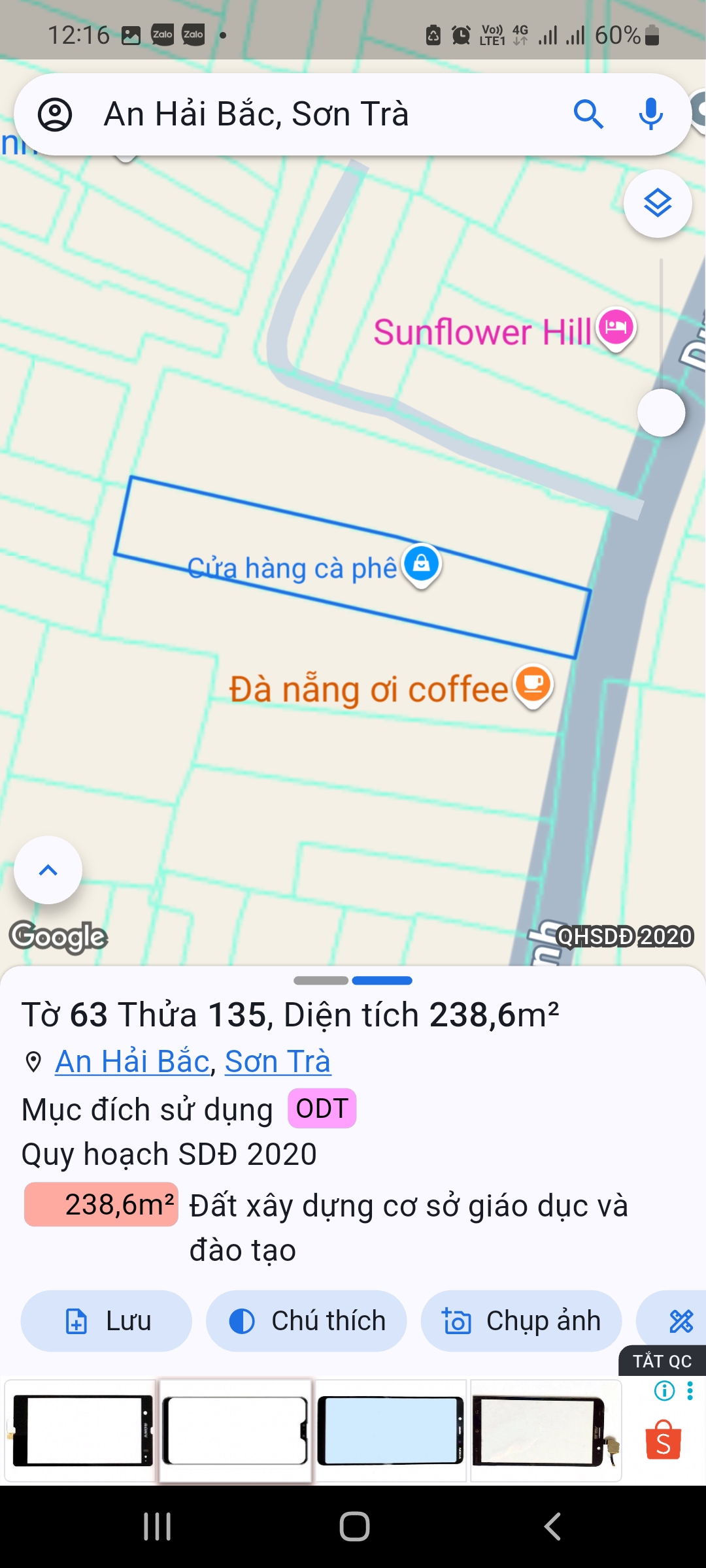The height and width of the screenshot is (1568, 706).
Task: Go back with the system back button
Action: point(552,1527)
